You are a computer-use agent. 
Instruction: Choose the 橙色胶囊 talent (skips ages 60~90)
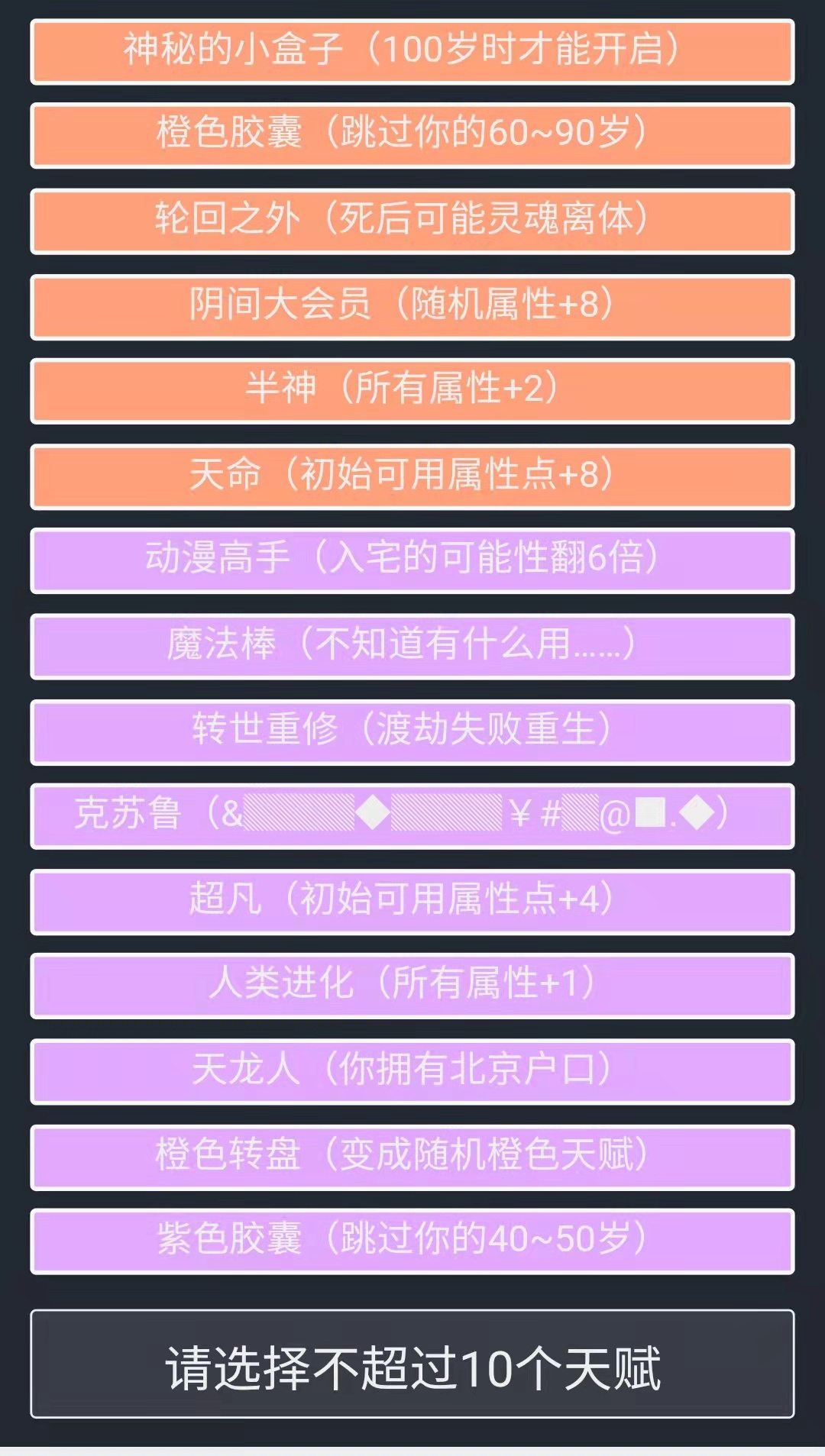412,135
